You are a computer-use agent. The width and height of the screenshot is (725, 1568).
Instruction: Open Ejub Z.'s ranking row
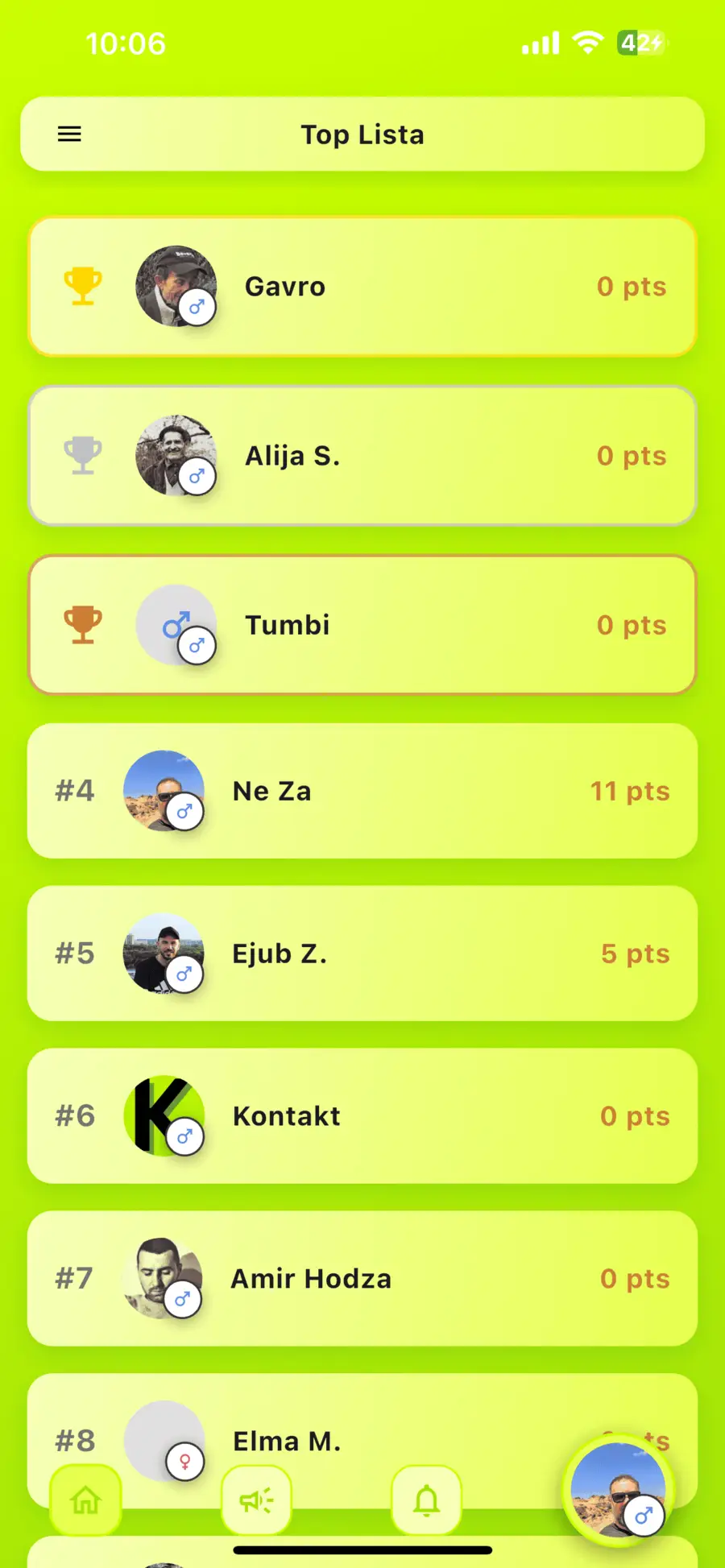click(x=362, y=954)
